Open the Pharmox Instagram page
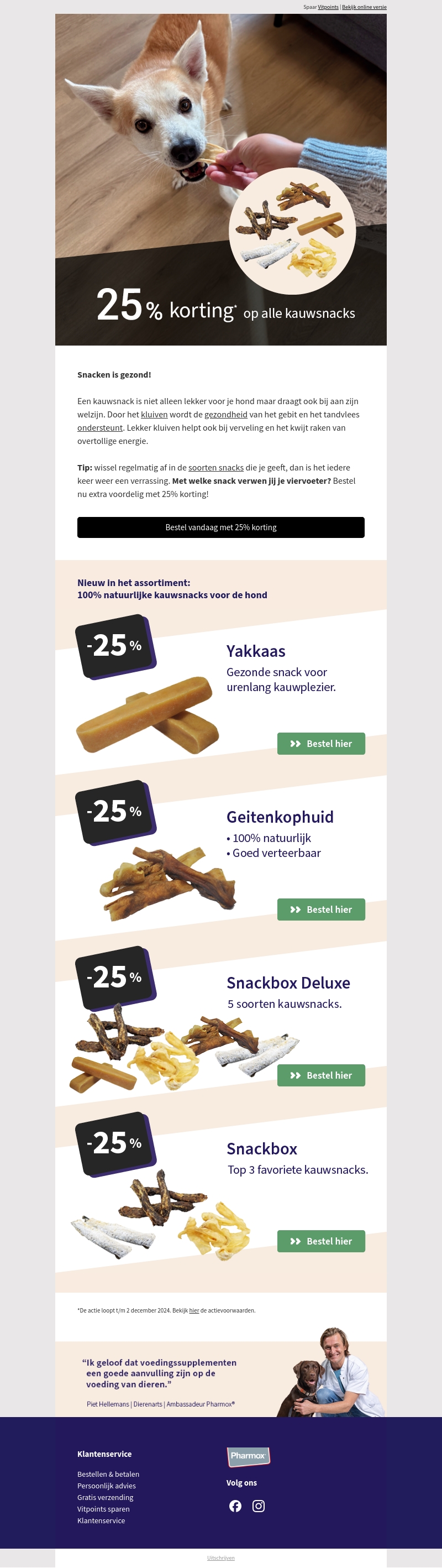442x1568 pixels. point(259,1506)
